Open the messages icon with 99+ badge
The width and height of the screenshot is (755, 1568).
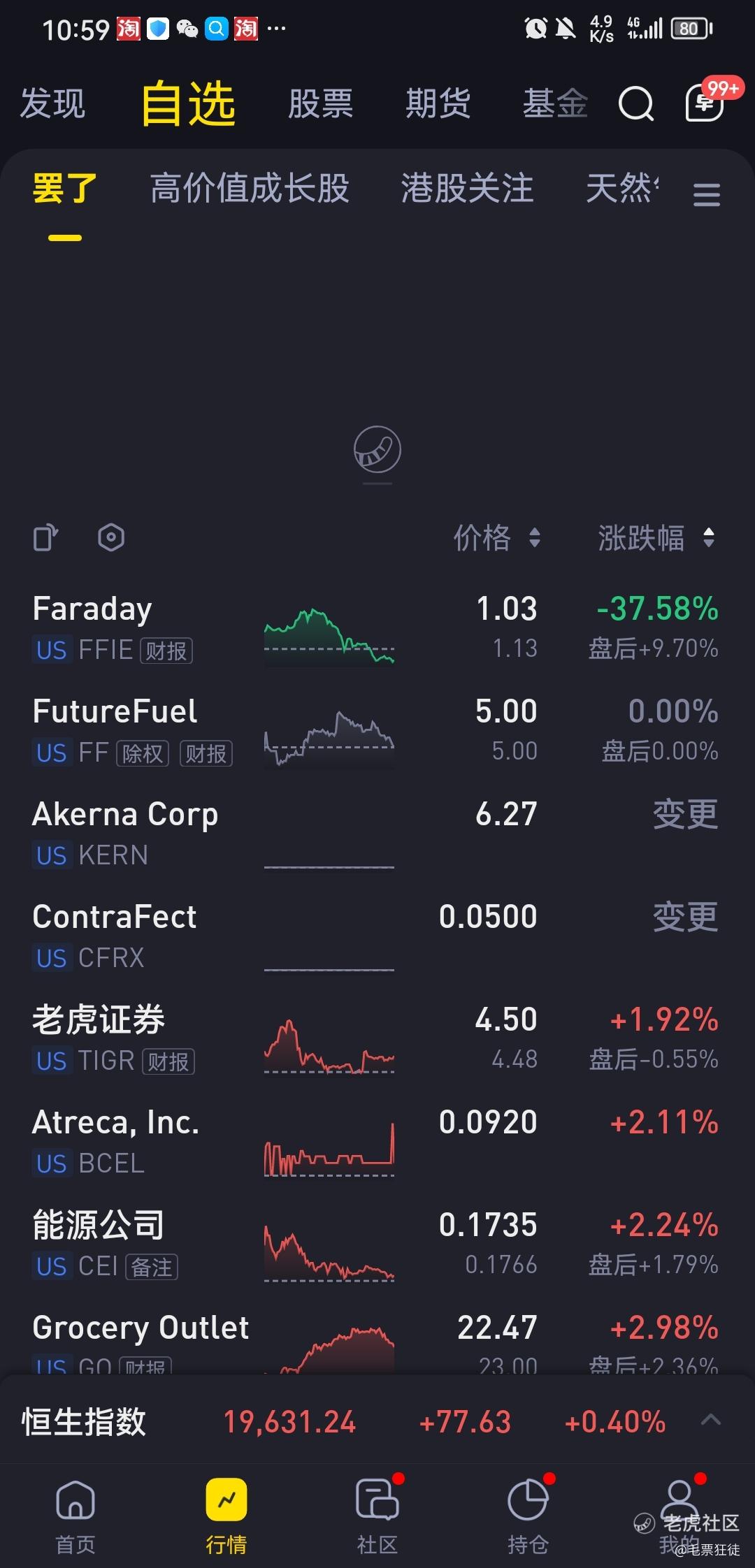(x=705, y=103)
